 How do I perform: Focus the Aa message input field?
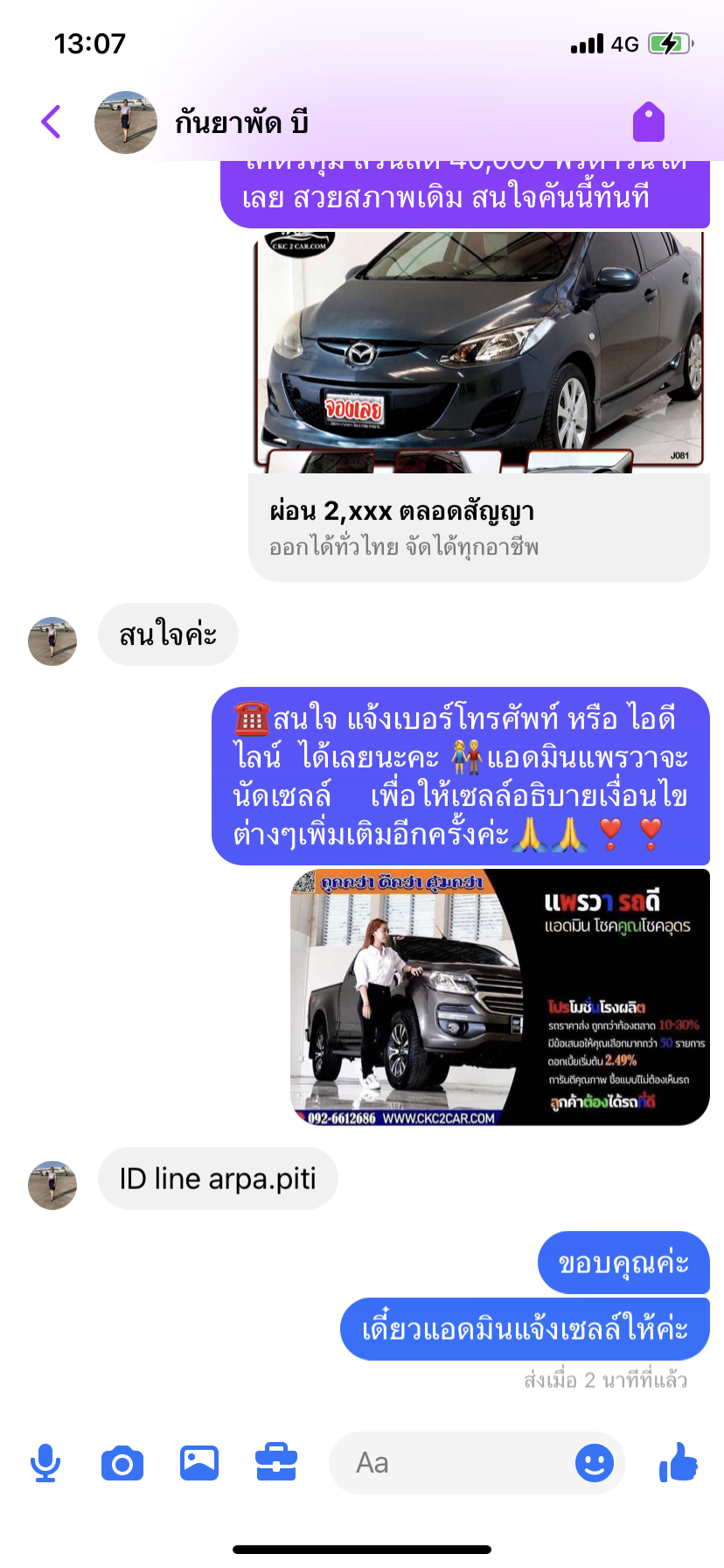tap(451, 1463)
